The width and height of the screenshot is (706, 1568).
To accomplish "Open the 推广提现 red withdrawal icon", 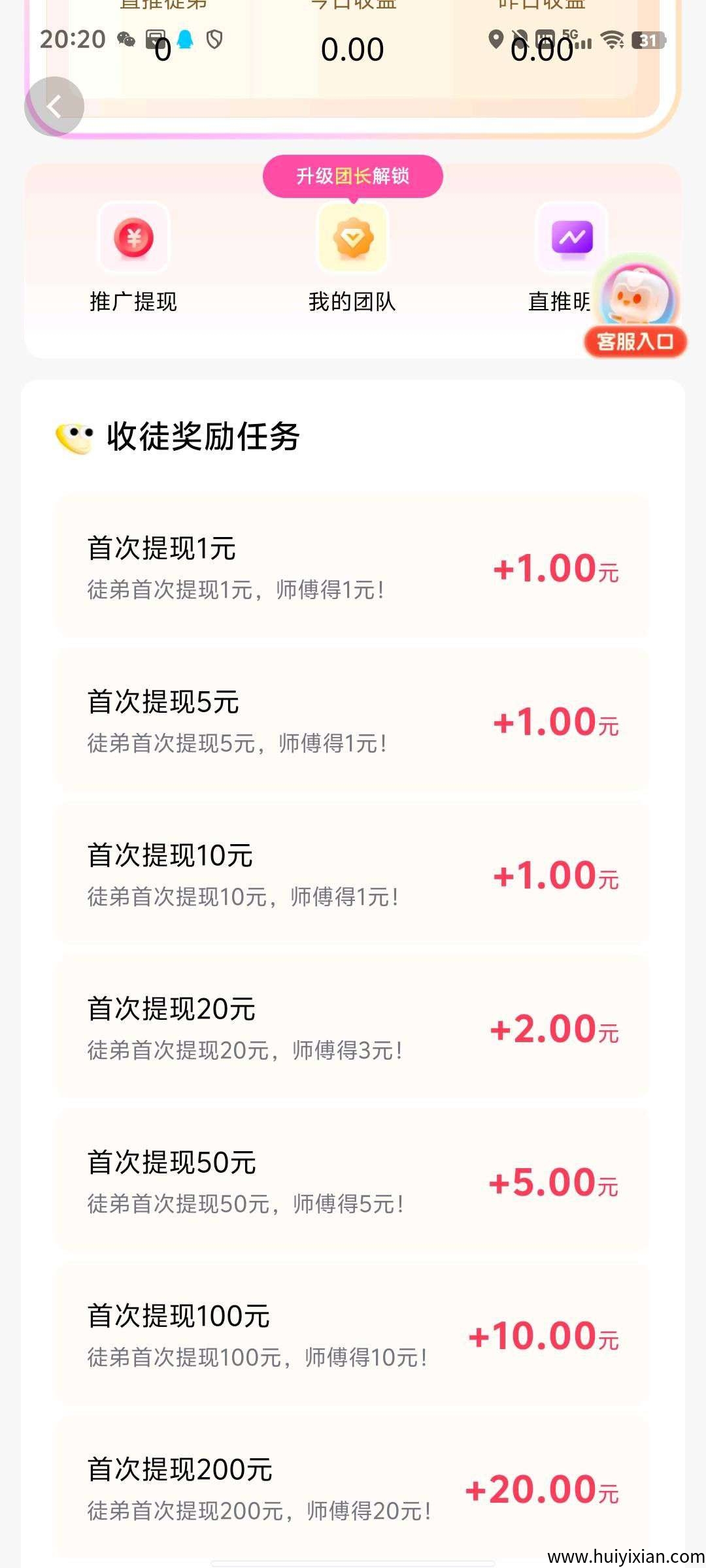I will pyautogui.click(x=133, y=238).
